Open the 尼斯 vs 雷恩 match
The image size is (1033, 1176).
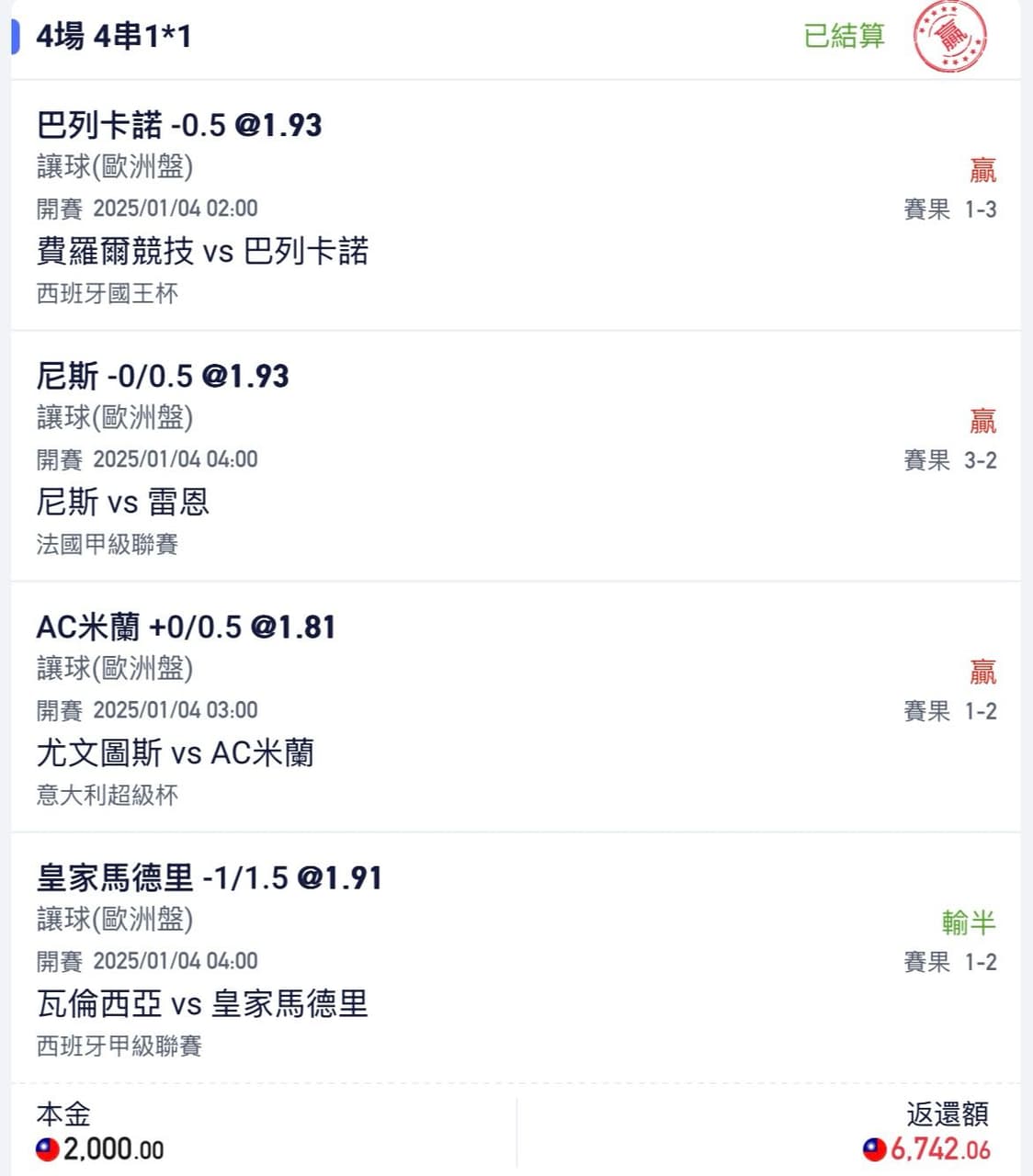(x=119, y=503)
